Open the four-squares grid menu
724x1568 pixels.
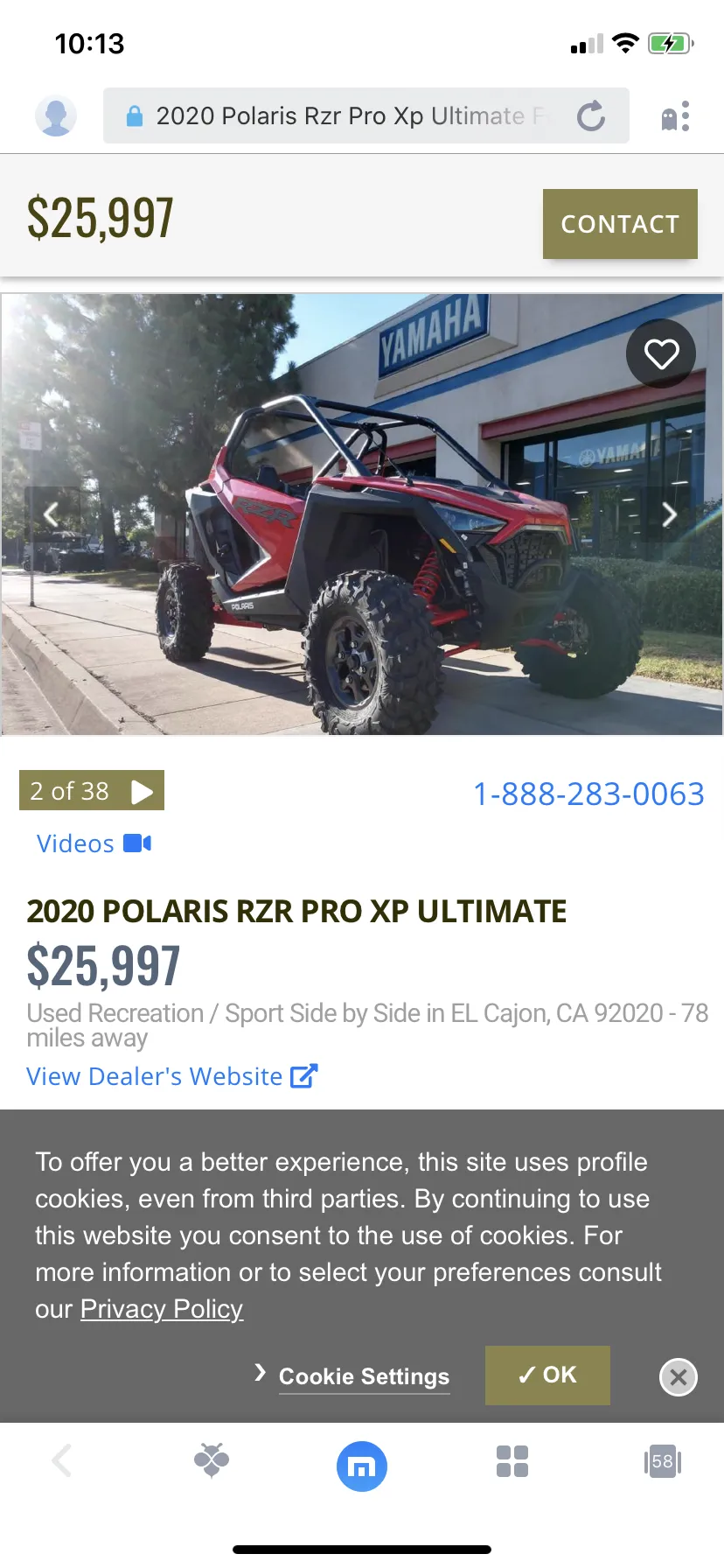point(512,1461)
